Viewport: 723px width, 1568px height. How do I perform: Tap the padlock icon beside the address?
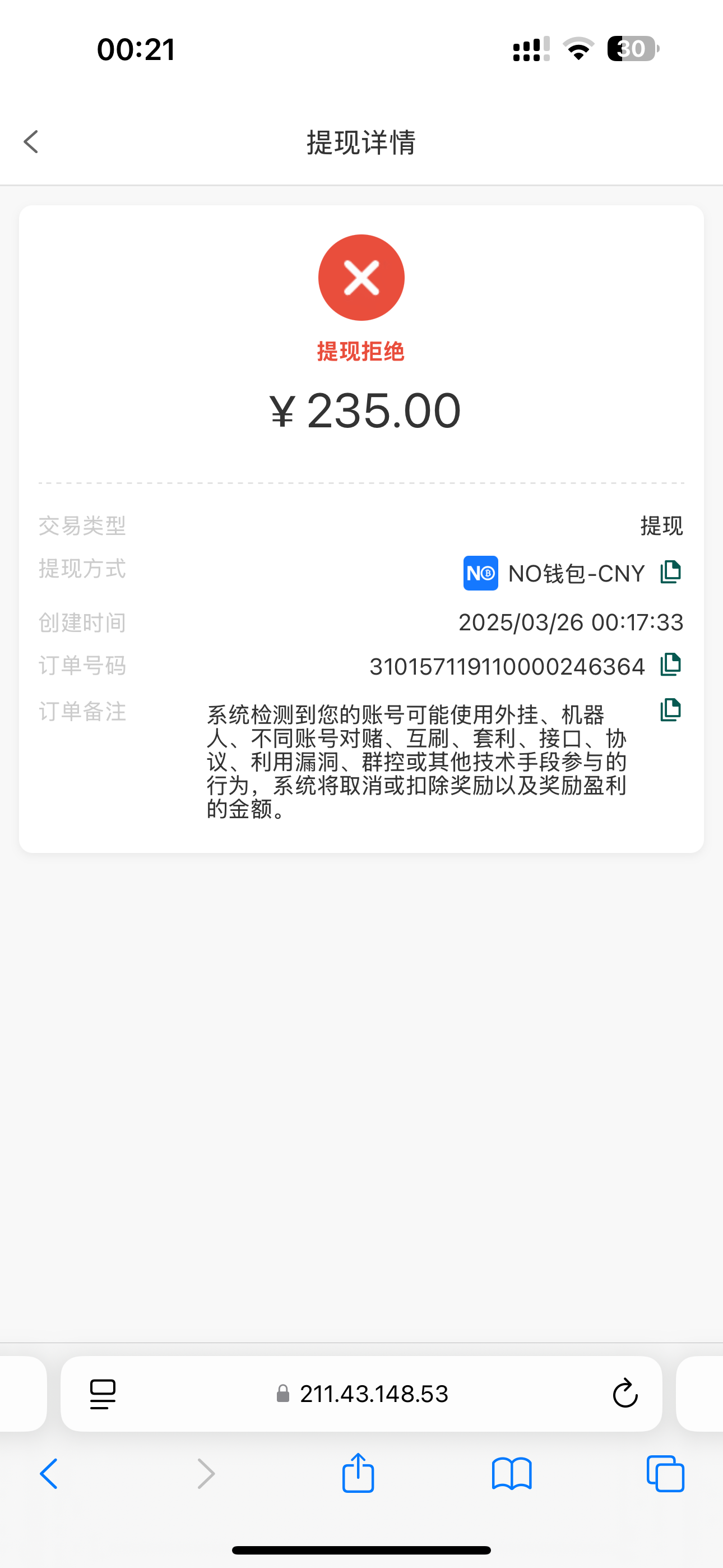(282, 1394)
